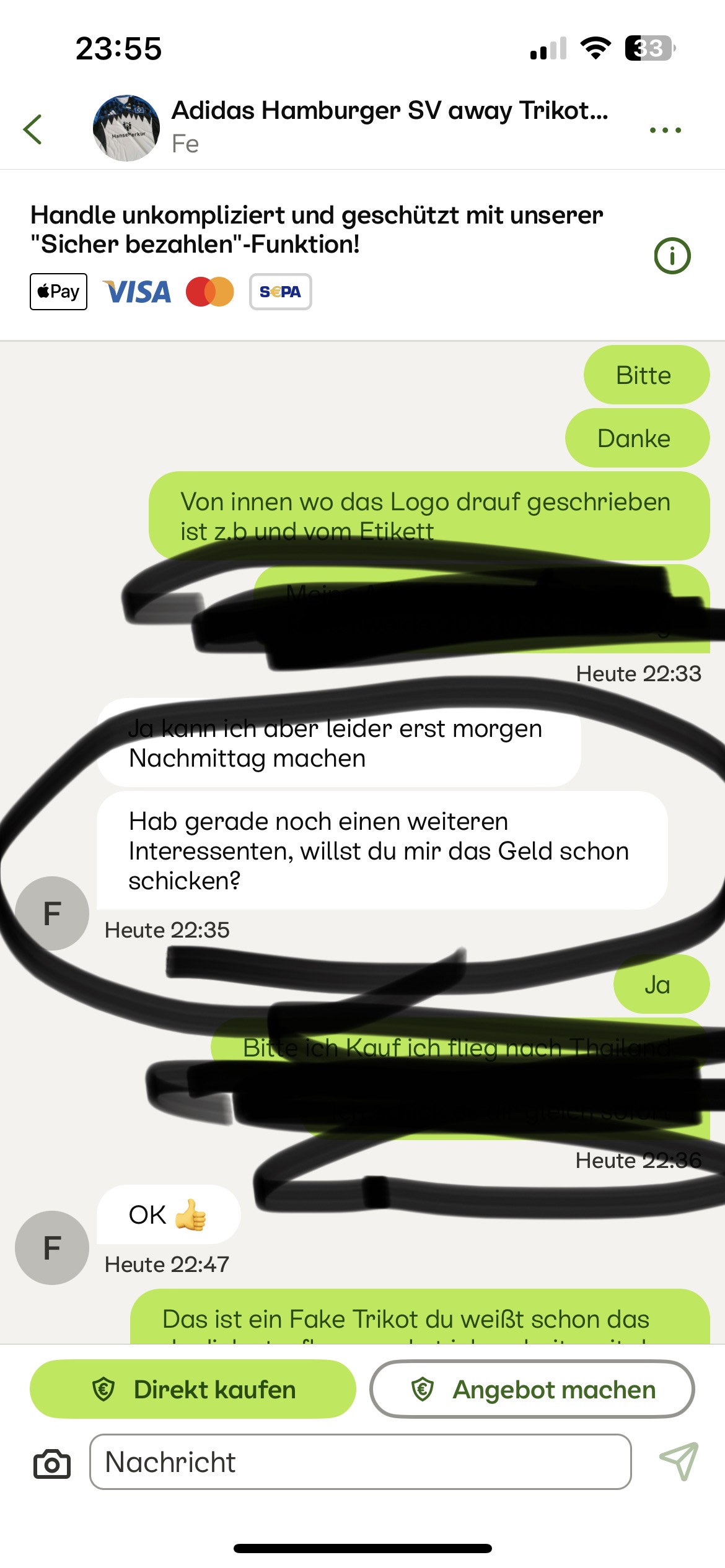Open the three-dot overflow menu
Viewport: 725px width, 1568px height.
[665, 130]
